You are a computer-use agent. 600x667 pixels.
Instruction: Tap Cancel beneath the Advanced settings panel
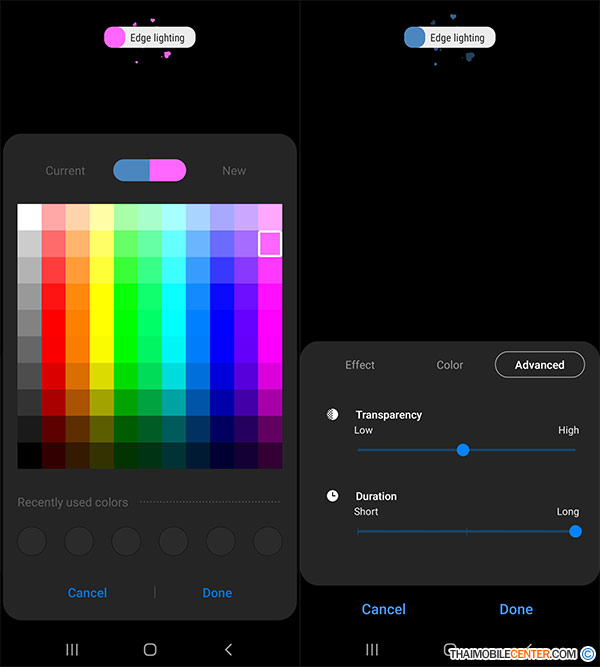click(384, 609)
